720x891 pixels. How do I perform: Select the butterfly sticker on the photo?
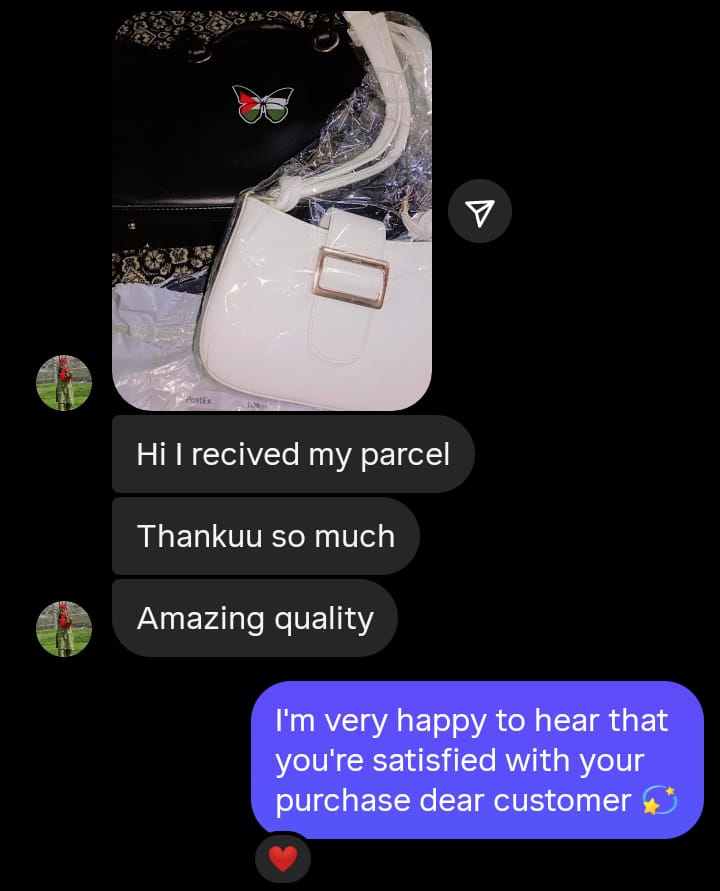point(263,101)
